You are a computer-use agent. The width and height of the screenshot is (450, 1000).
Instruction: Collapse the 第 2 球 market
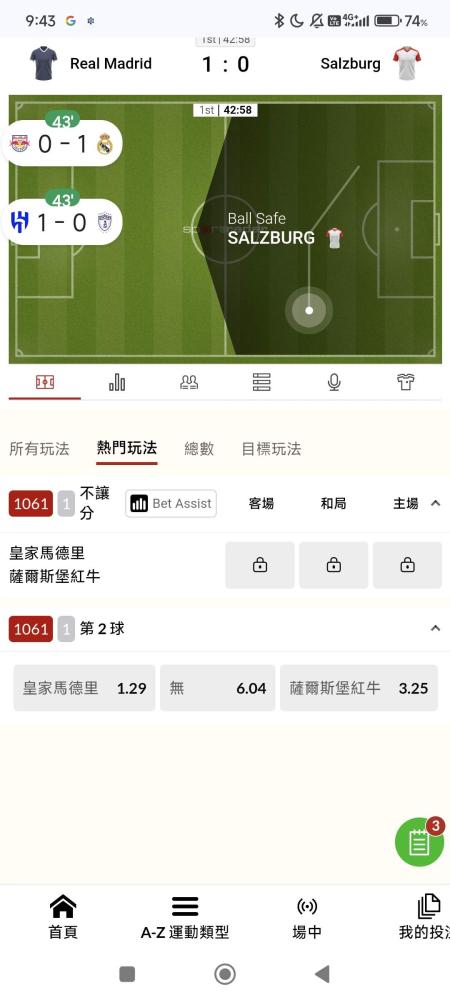[x=435, y=628]
